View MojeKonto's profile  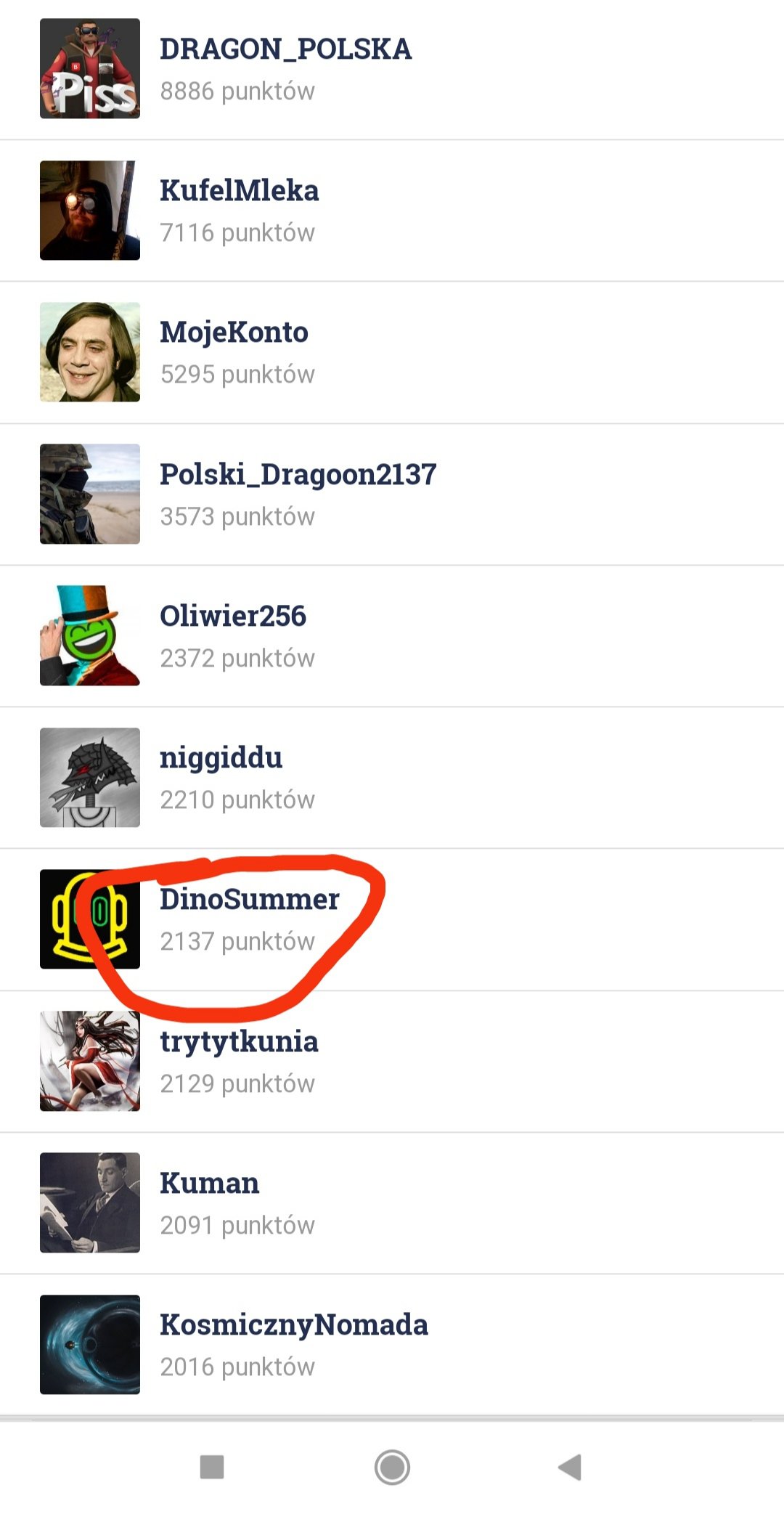coord(392,352)
